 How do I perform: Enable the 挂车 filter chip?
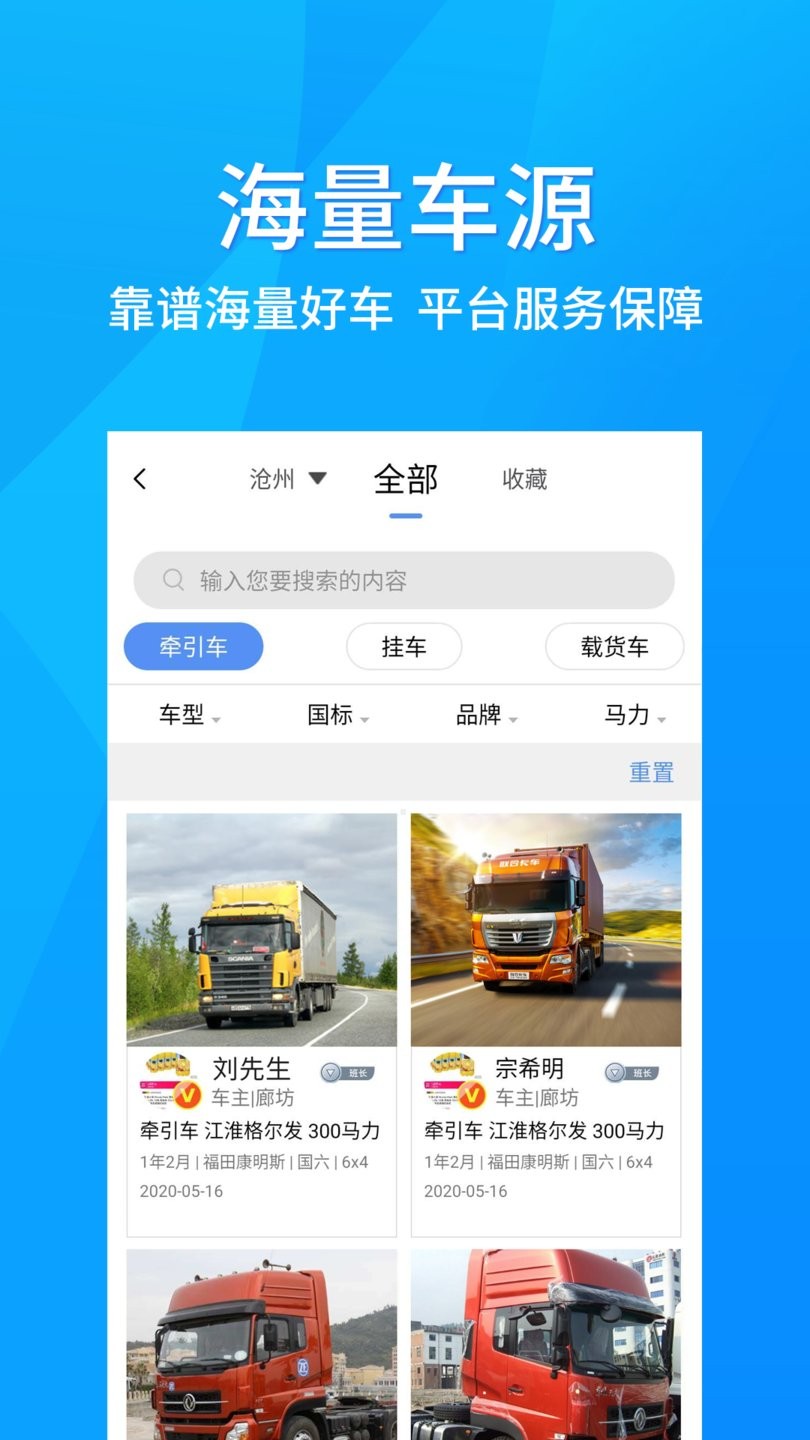pos(404,646)
